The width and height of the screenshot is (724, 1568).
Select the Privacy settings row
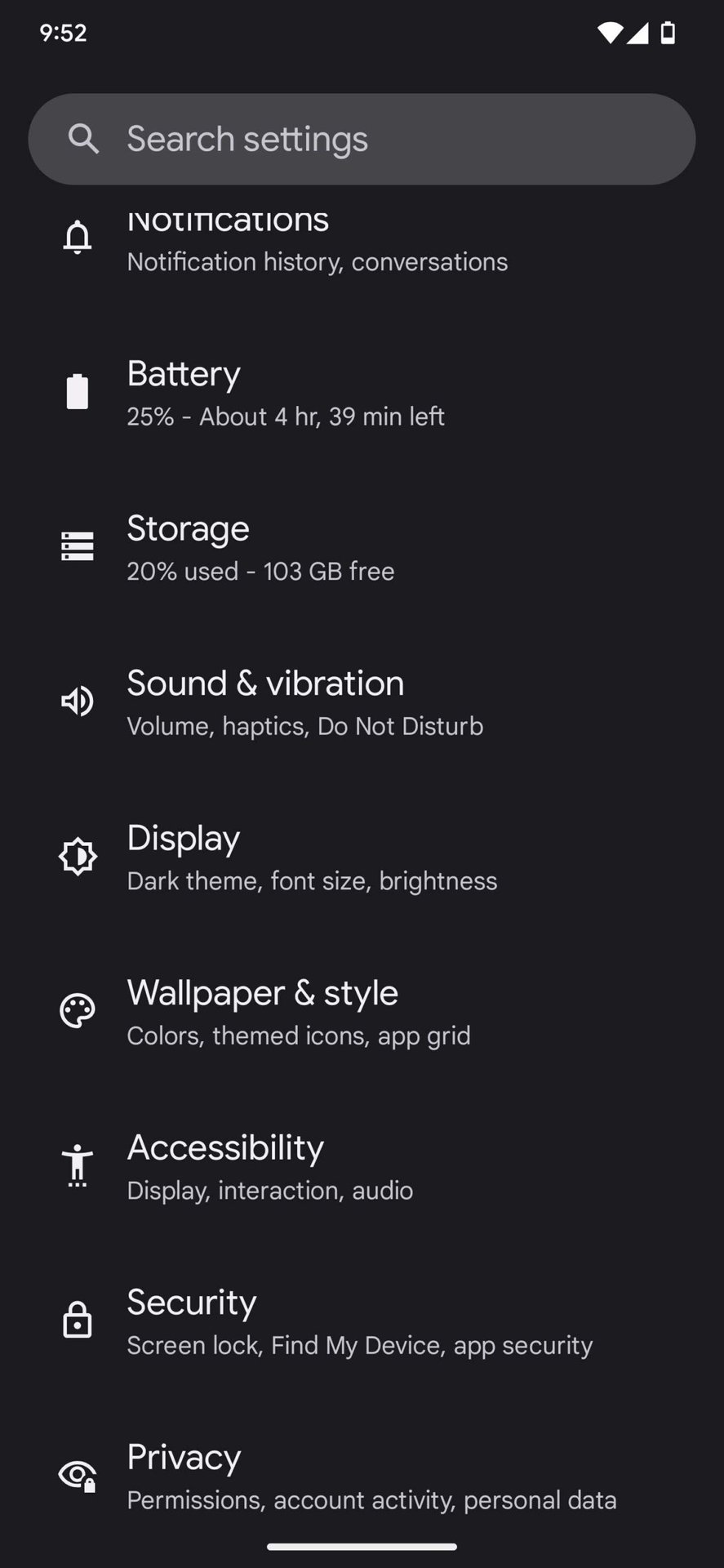pyautogui.click(x=371, y=1476)
